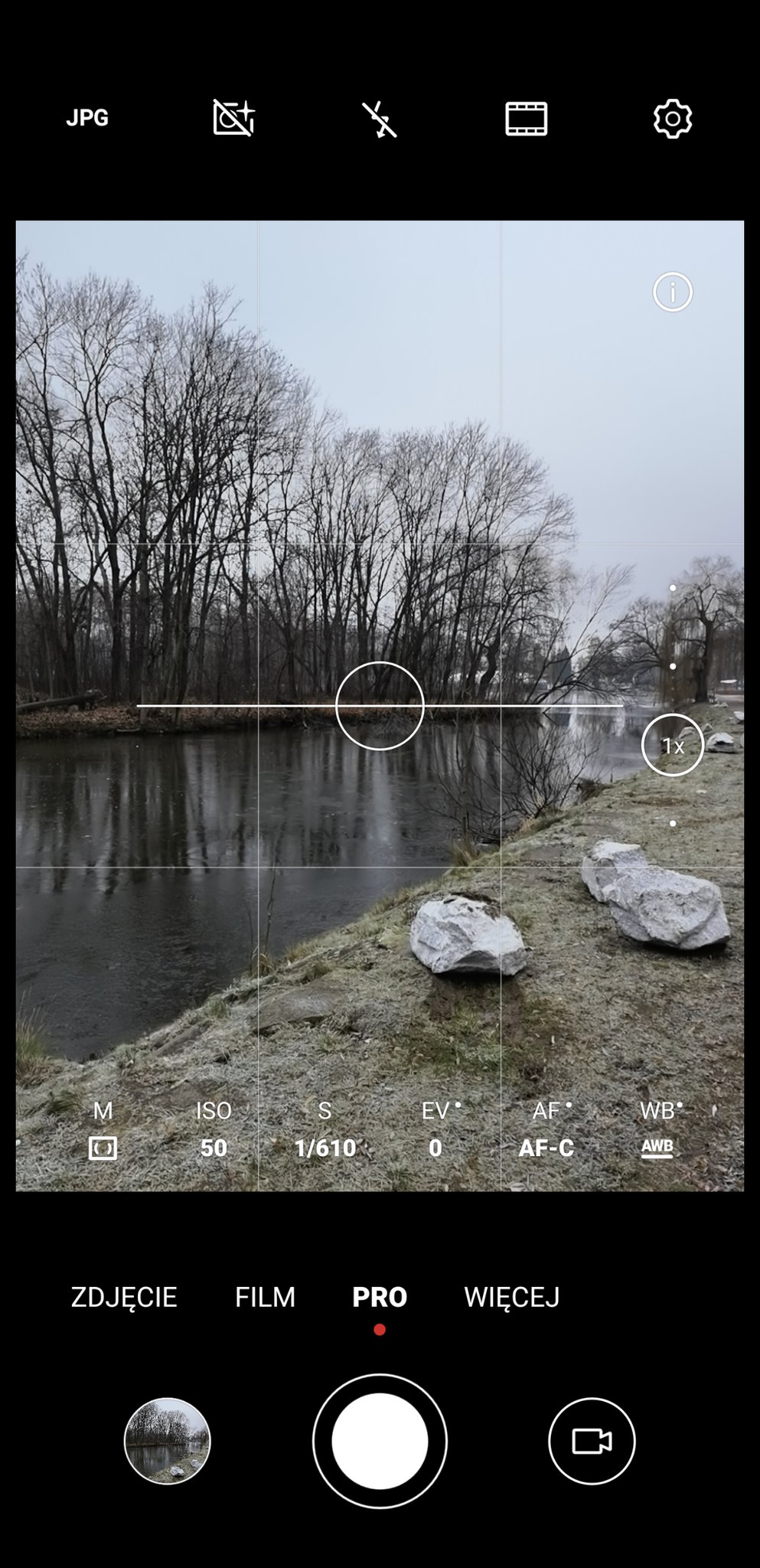
Task: Tap the 1x zoom level button
Action: pyautogui.click(x=672, y=745)
